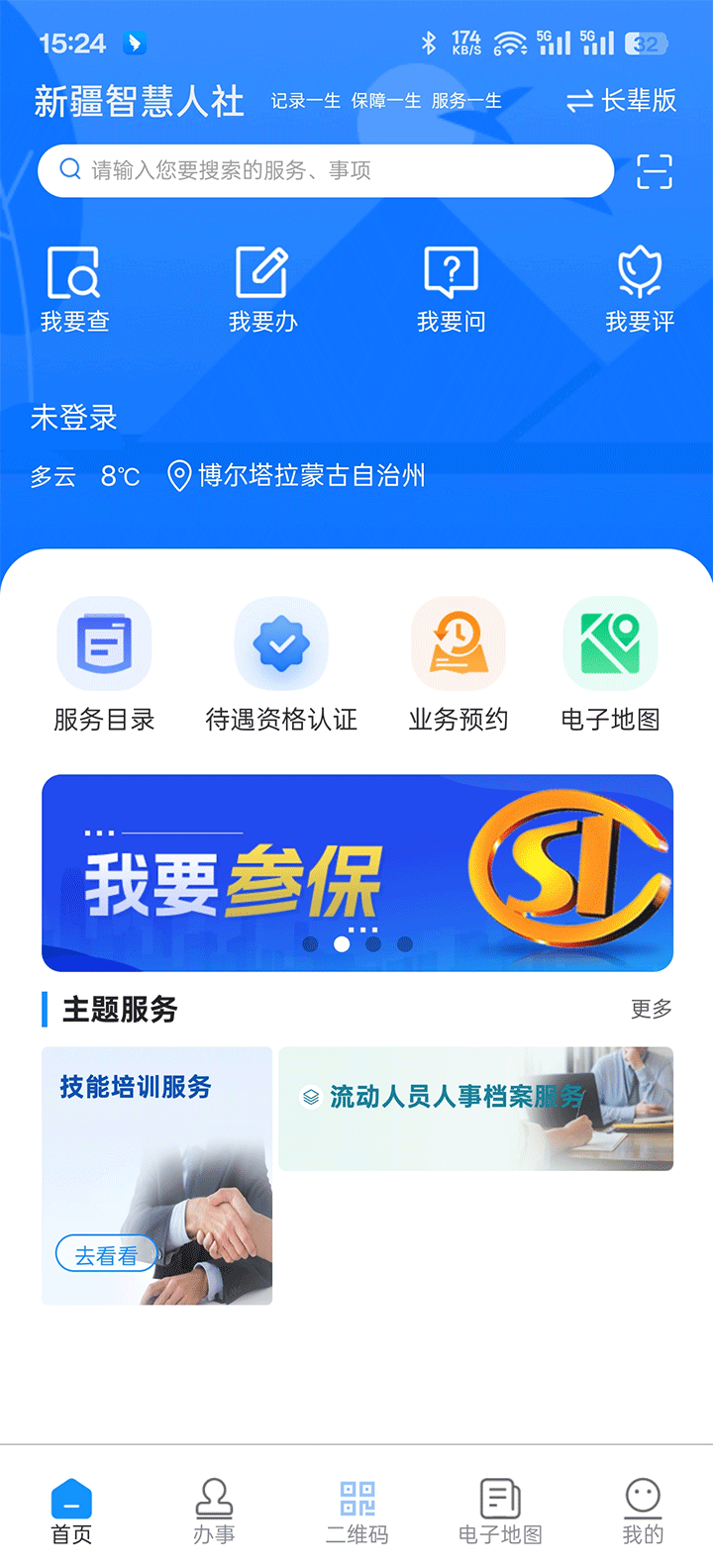
Task: Open 我要评 rating section
Action: coord(640,289)
